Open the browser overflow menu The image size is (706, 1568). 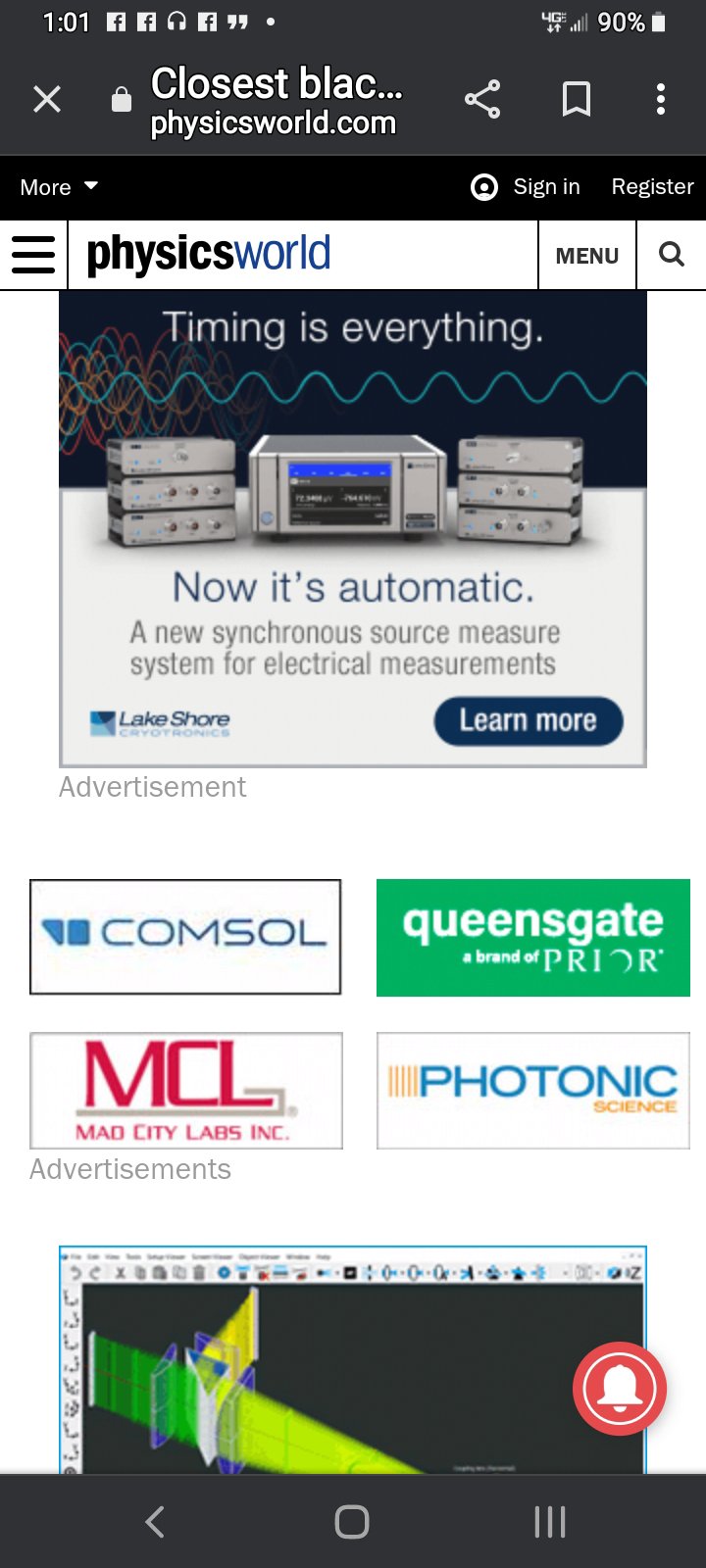661,99
